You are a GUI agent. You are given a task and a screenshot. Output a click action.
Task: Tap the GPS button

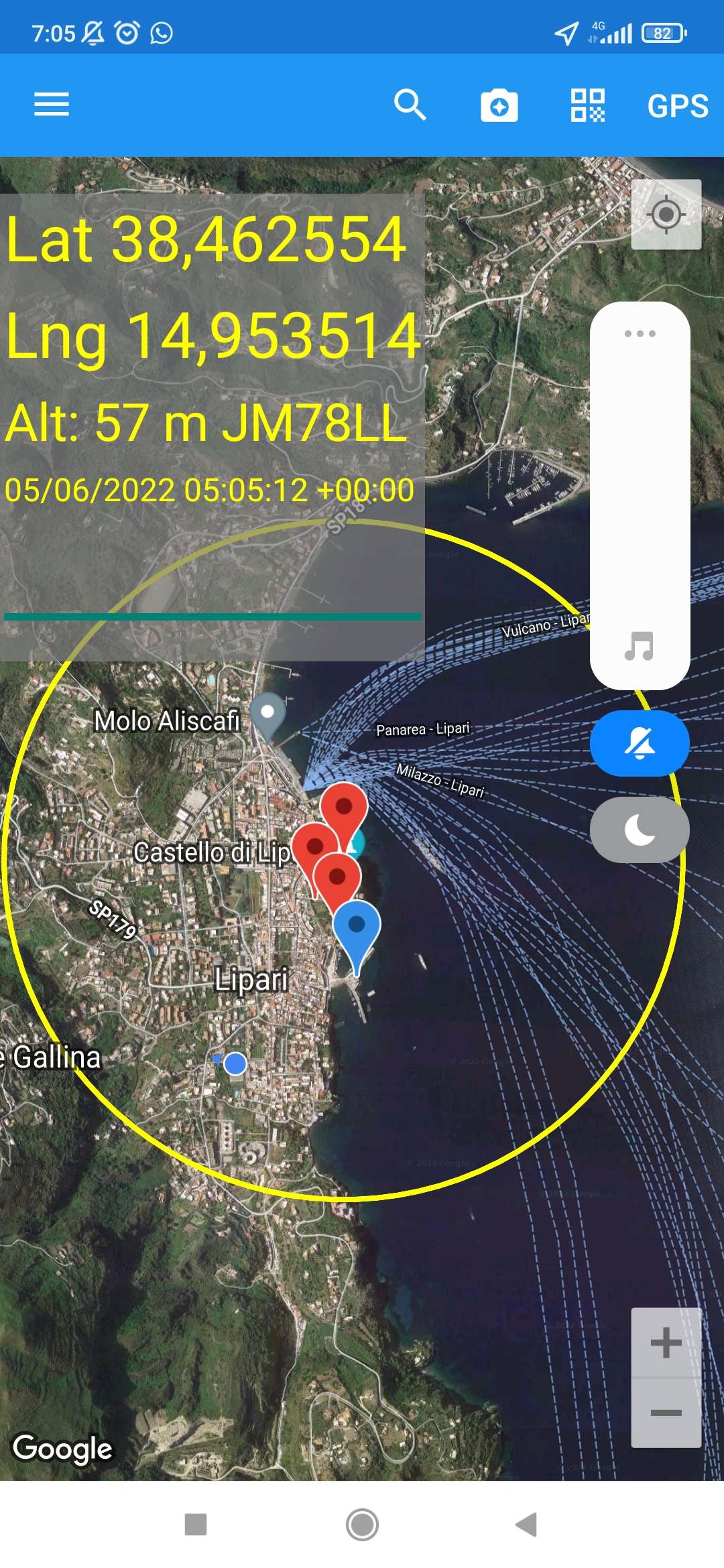tap(677, 106)
